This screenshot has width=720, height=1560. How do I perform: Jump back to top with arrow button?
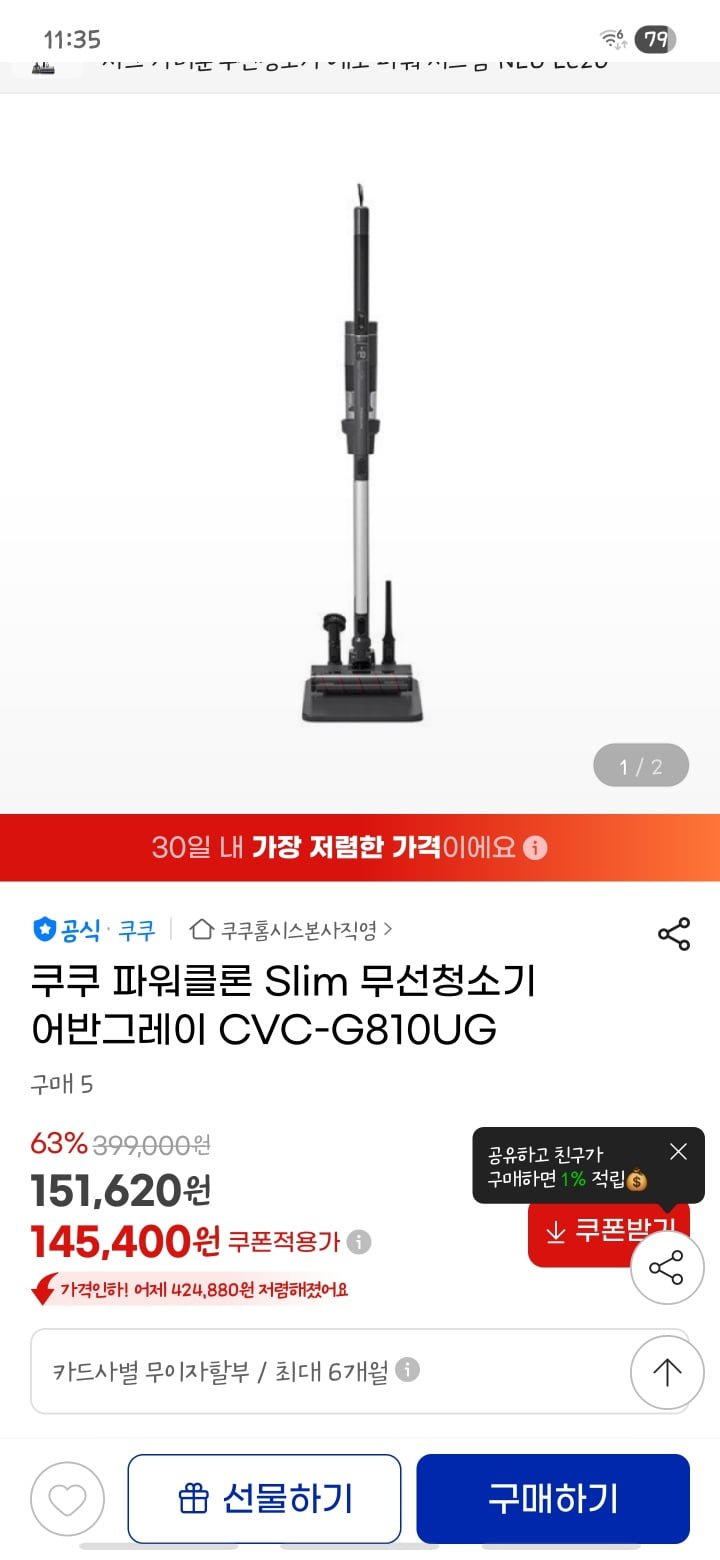tap(667, 1372)
